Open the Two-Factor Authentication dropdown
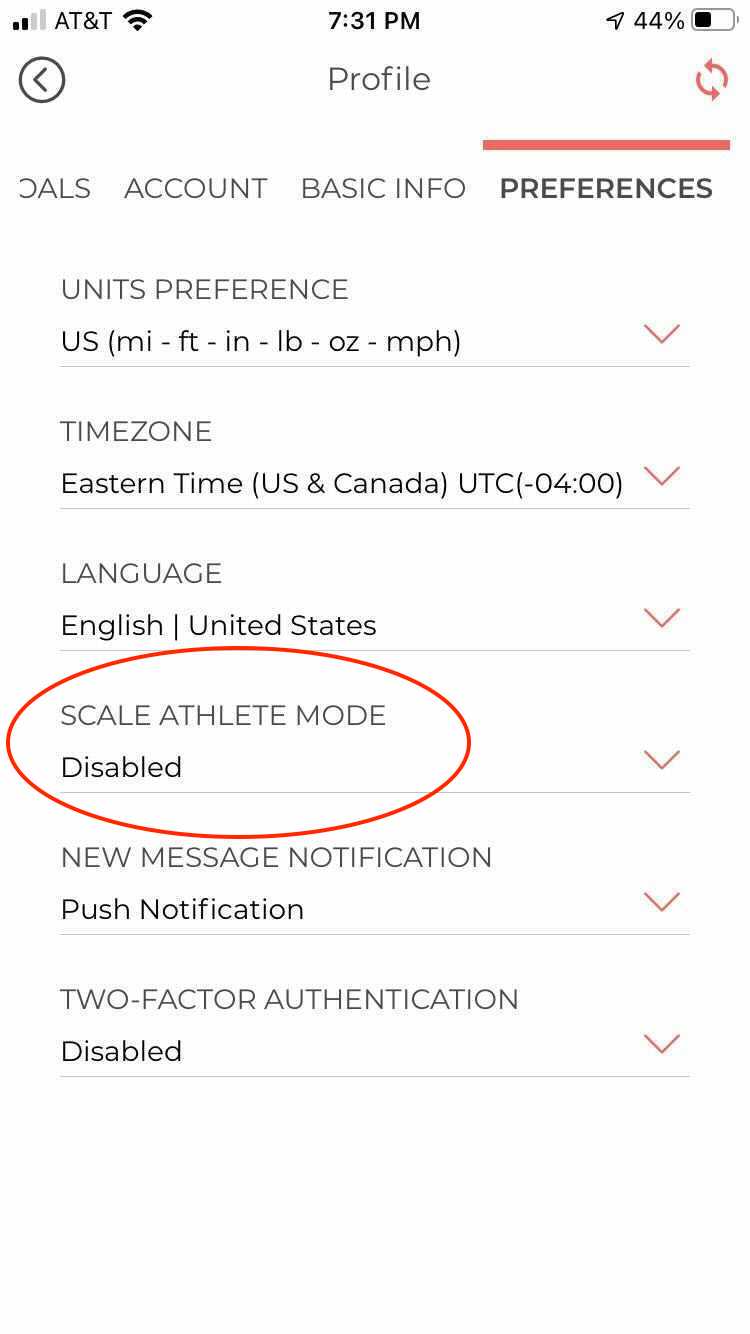This screenshot has width=750, height=1334. click(x=375, y=1052)
